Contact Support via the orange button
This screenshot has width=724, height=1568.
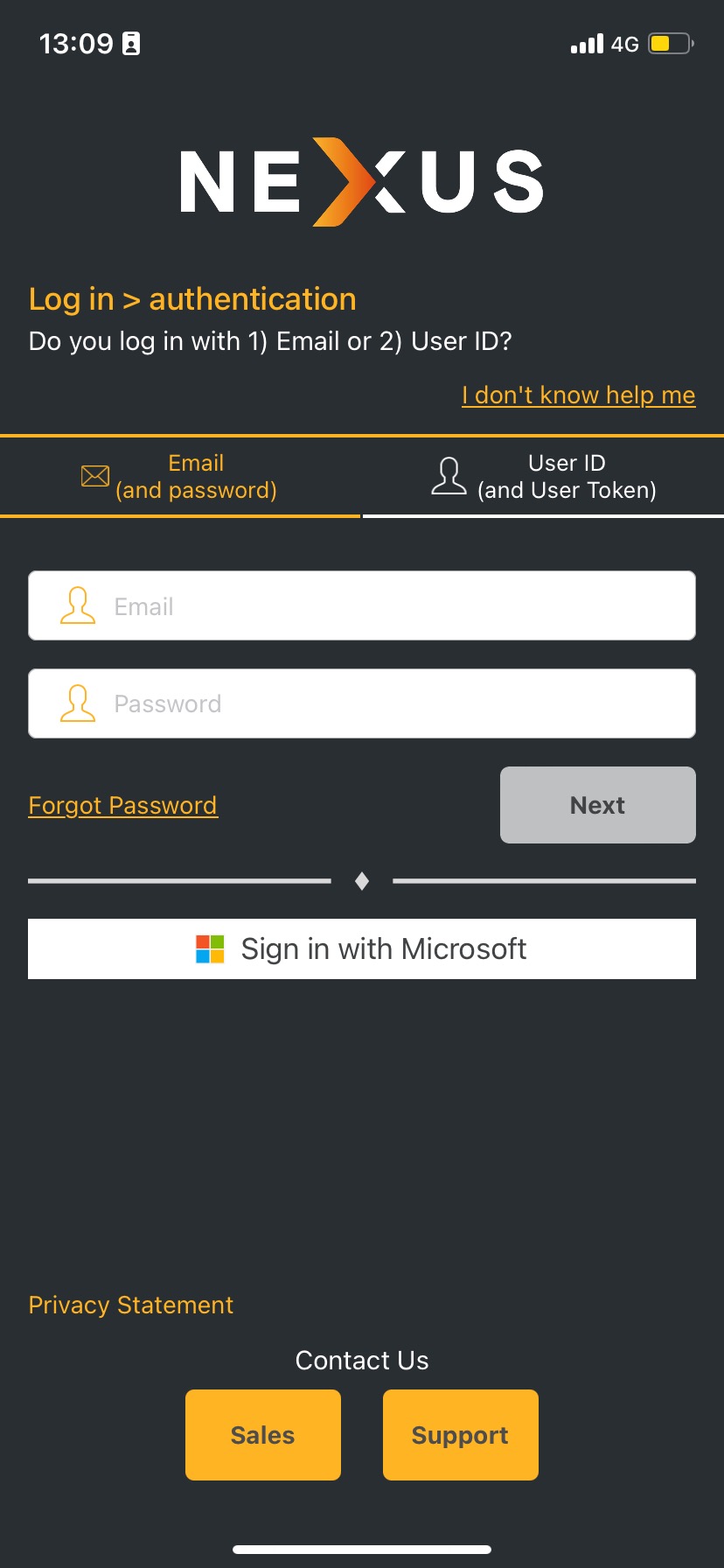pyautogui.click(x=460, y=1434)
